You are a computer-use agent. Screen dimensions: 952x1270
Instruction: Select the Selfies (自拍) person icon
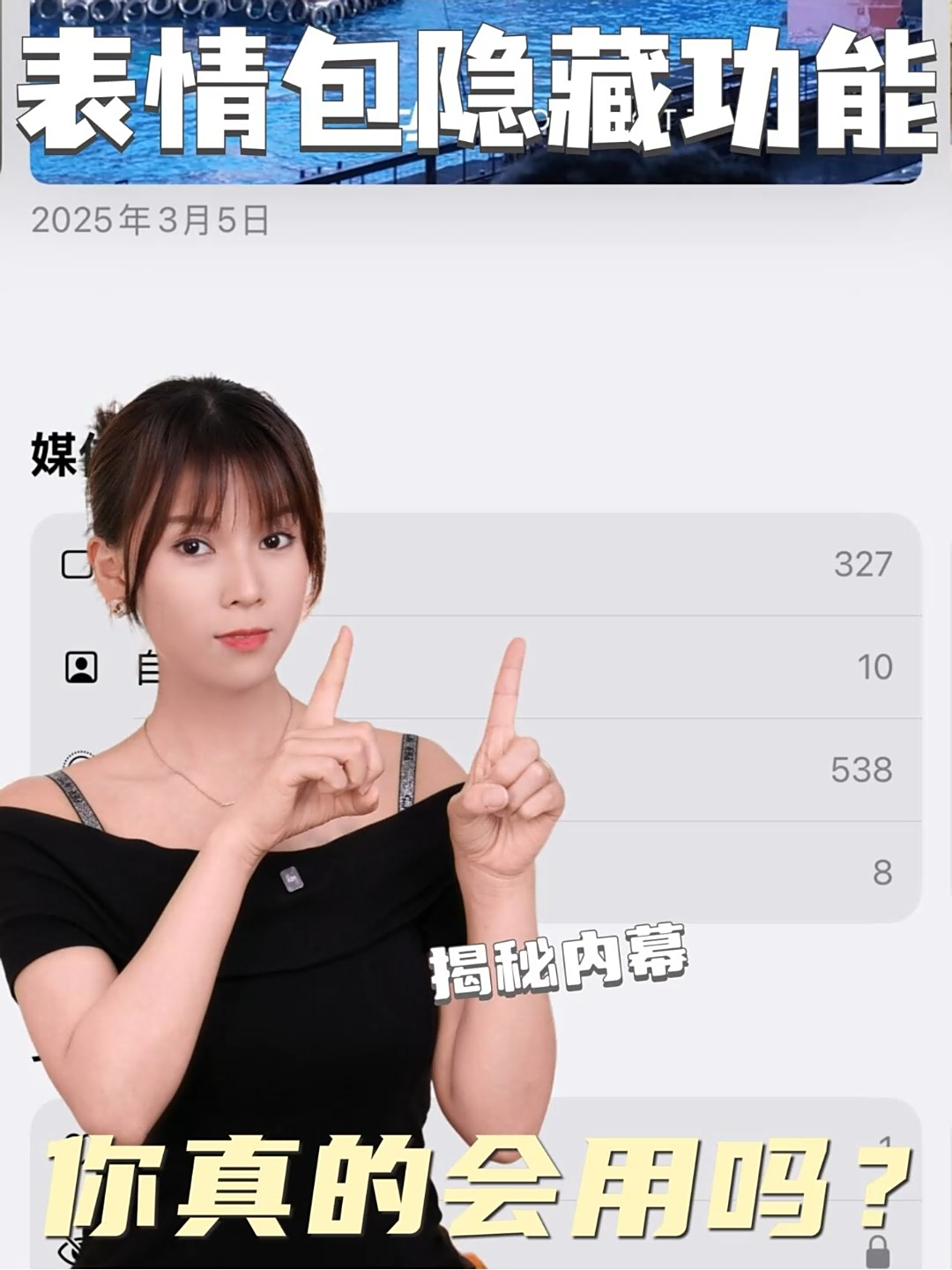pyautogui.click(x=82, y=669)
